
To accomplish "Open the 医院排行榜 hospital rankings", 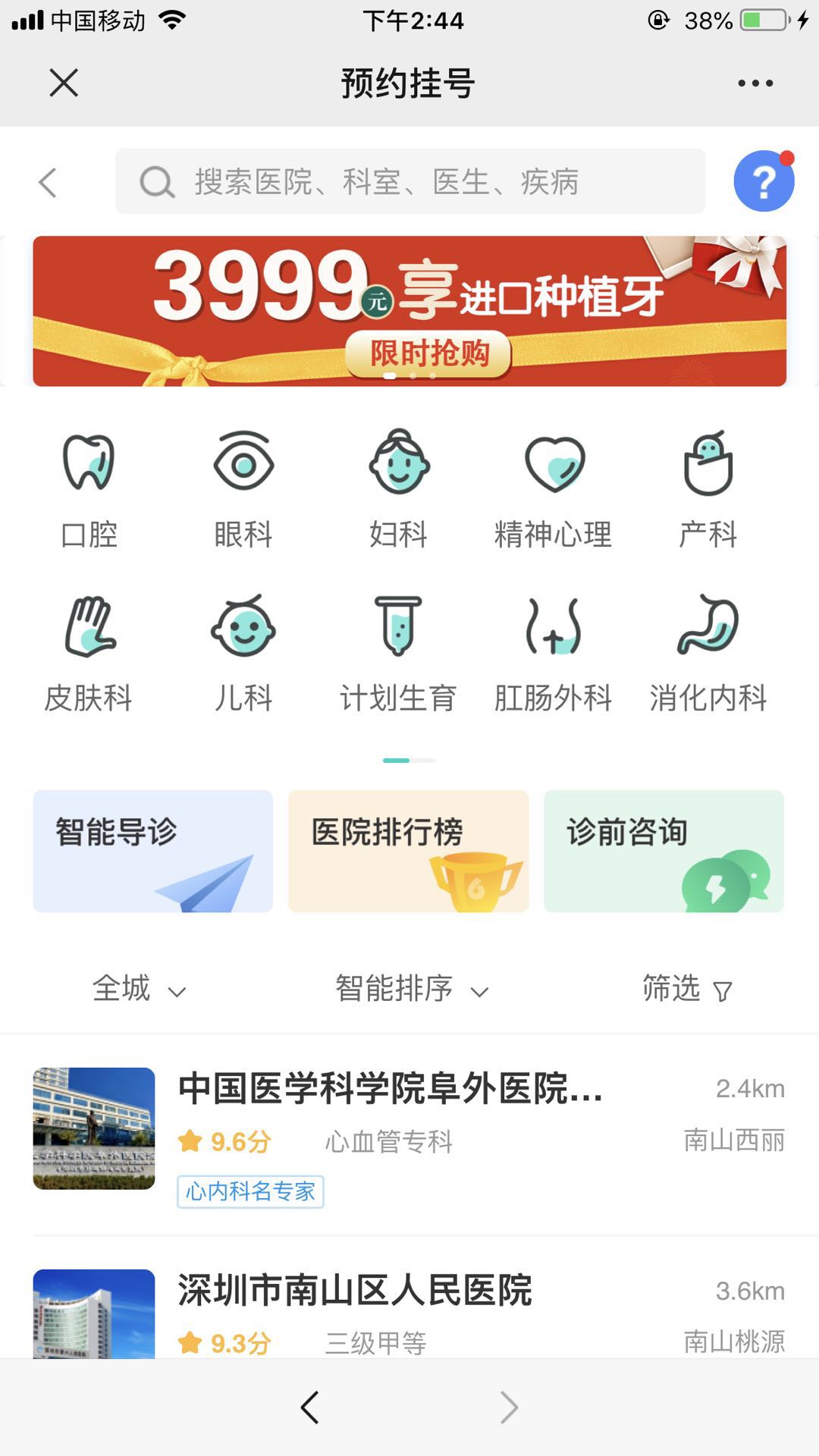I will pyautogui.click(x=408, y=851).
